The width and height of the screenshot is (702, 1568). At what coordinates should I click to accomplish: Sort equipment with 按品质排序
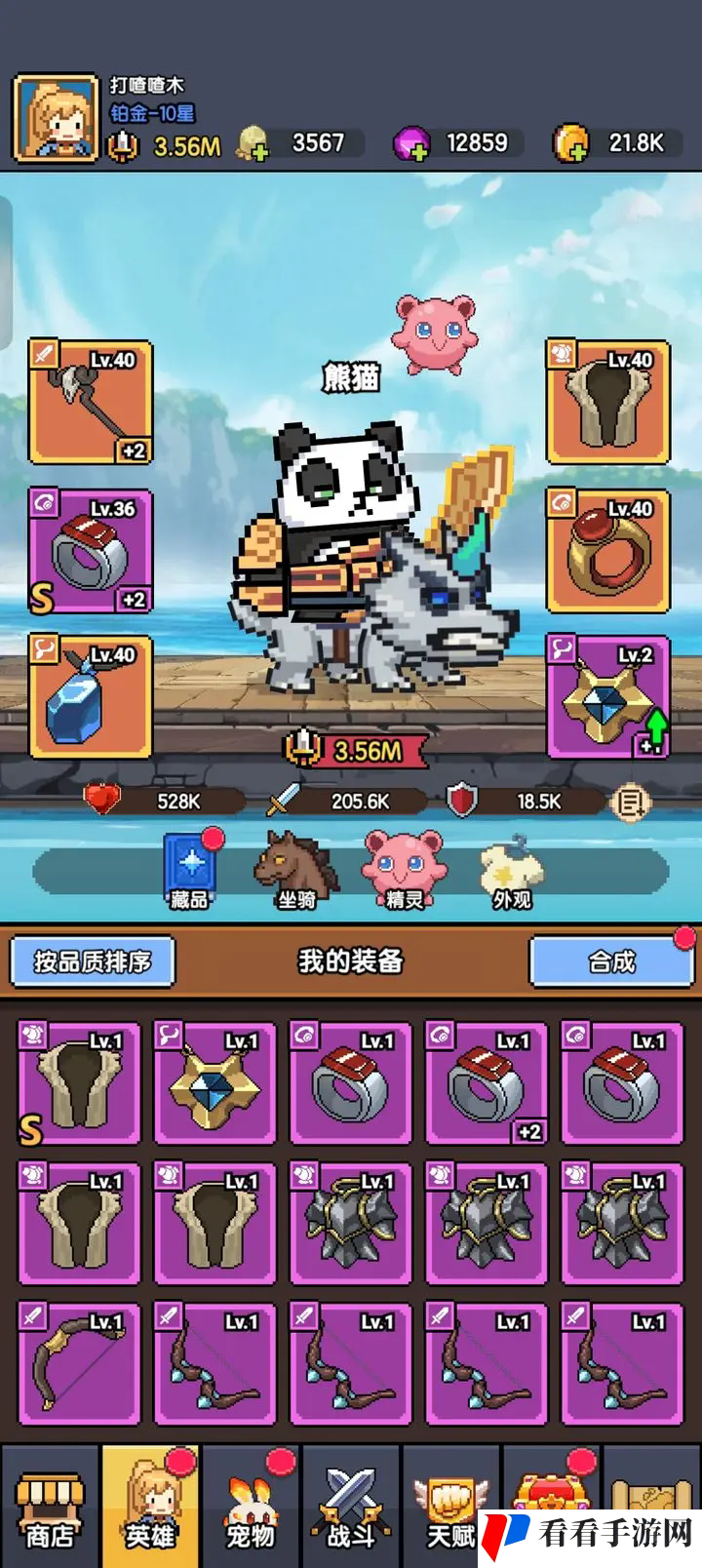93,961
